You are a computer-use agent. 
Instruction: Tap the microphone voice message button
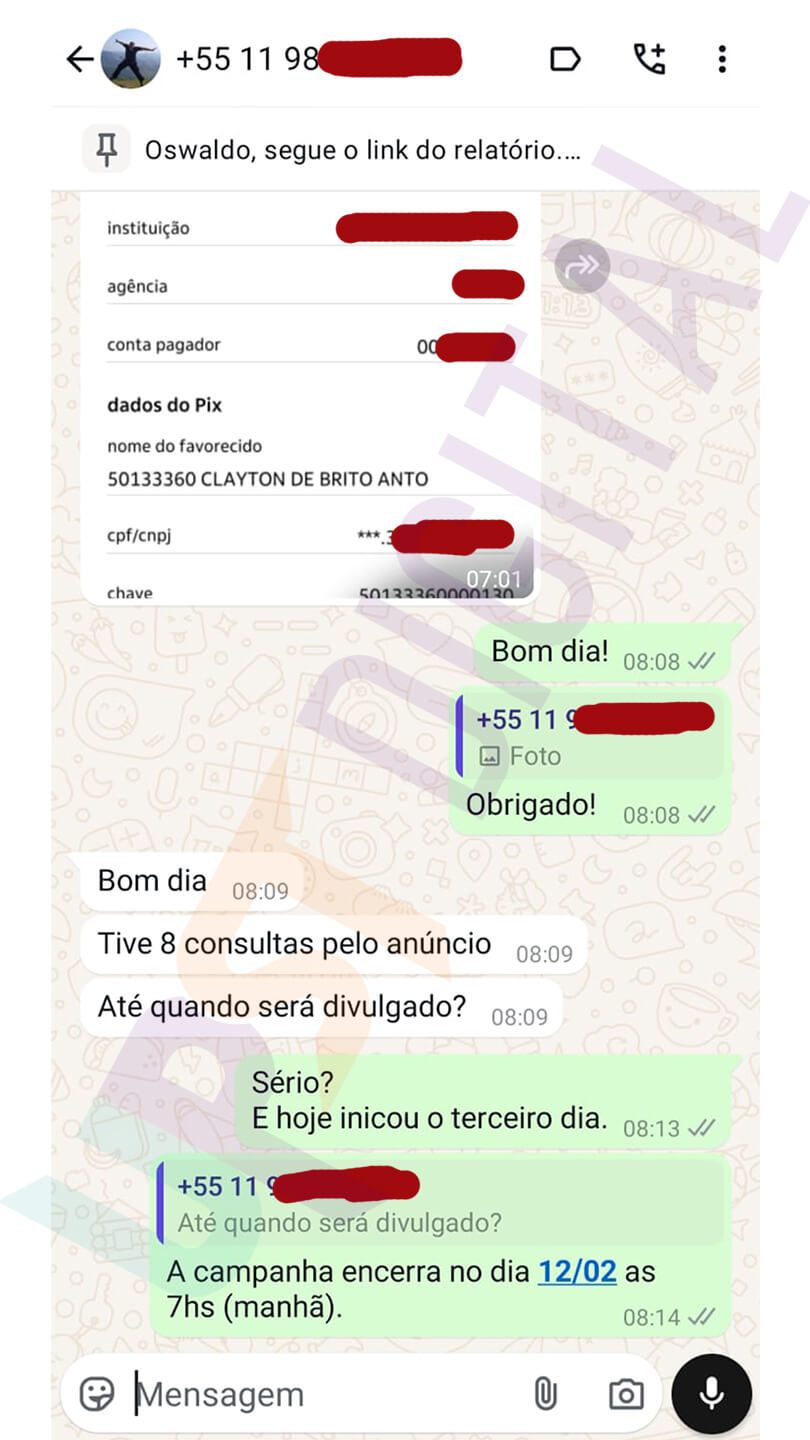[x=711, y=1394]
